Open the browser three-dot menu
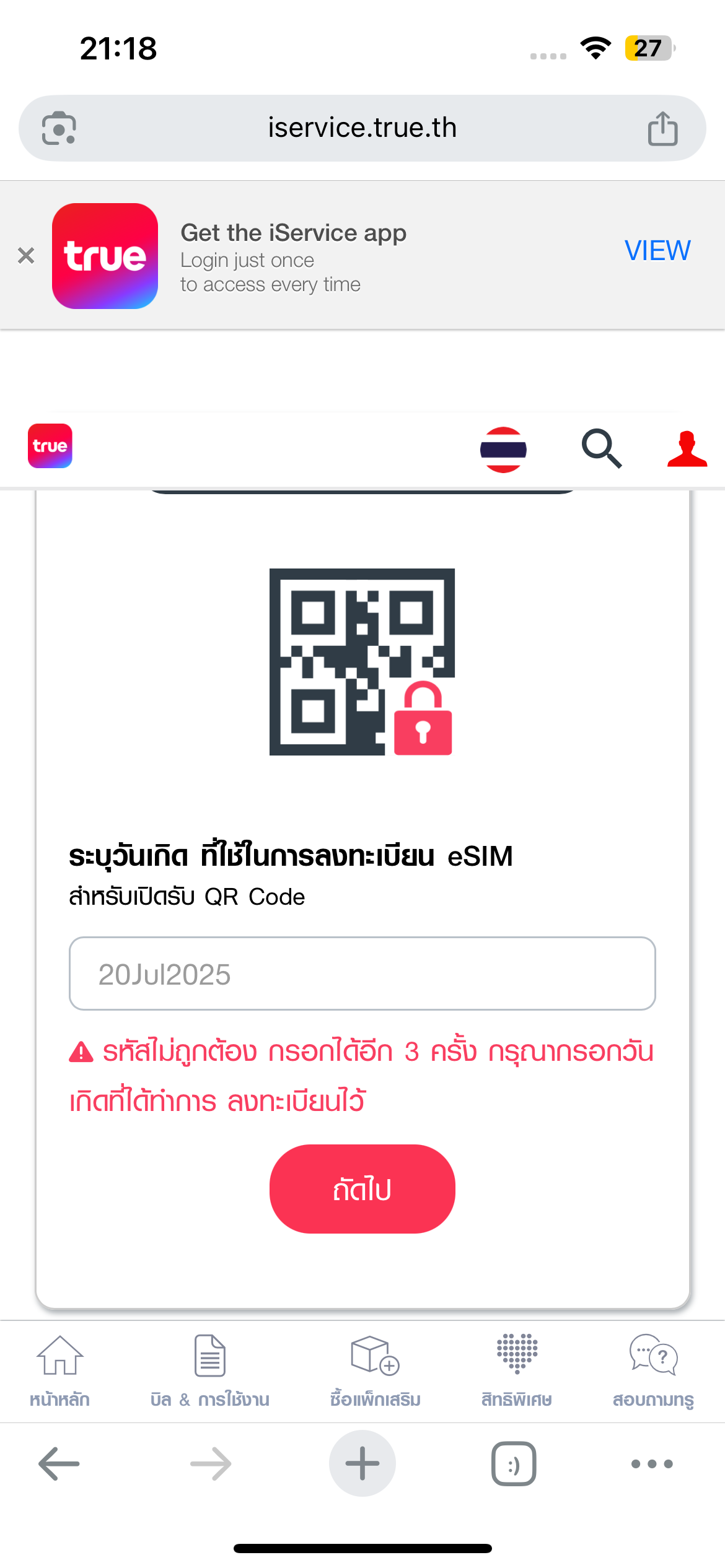725x1568 pixels. click(x=652, y=1464)
